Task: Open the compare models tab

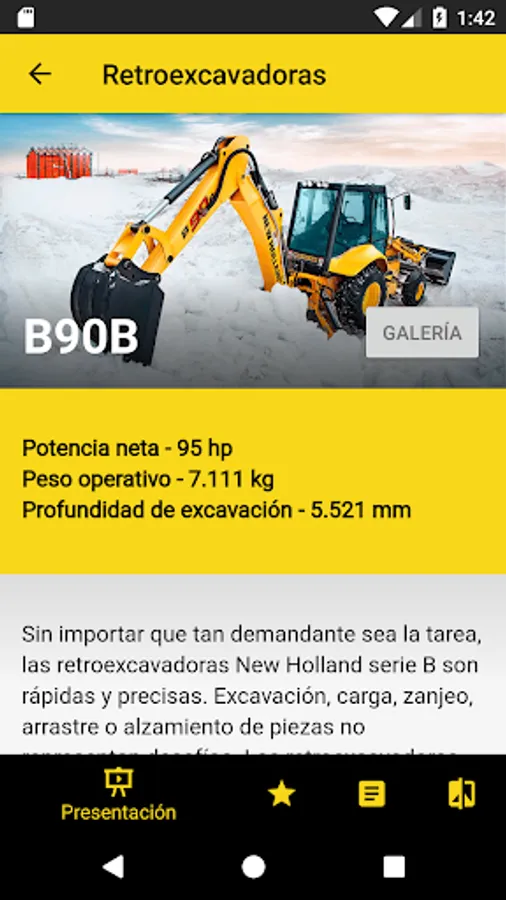Action: (462, 794)
